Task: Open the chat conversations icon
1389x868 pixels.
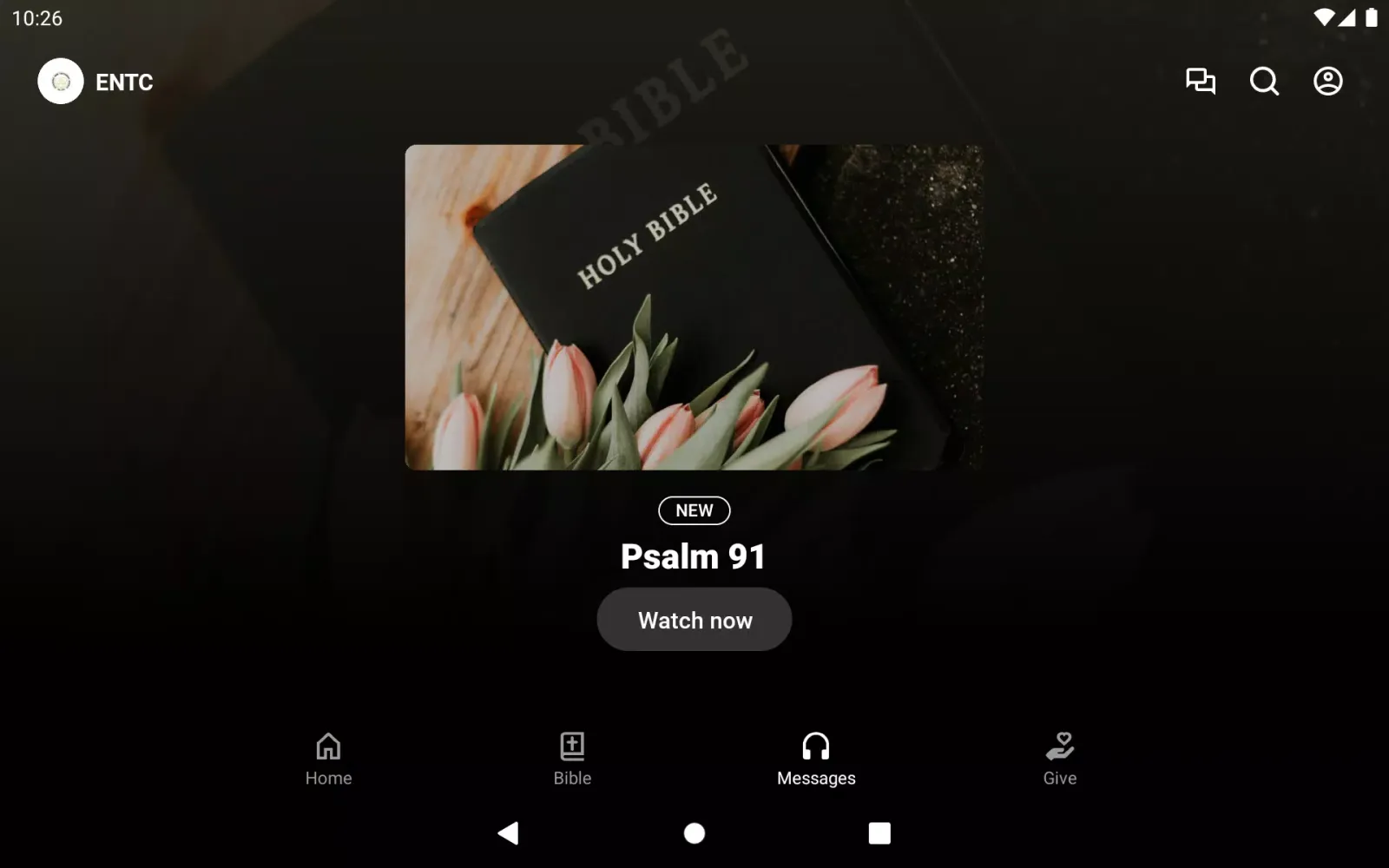Action: [1201, 82]
